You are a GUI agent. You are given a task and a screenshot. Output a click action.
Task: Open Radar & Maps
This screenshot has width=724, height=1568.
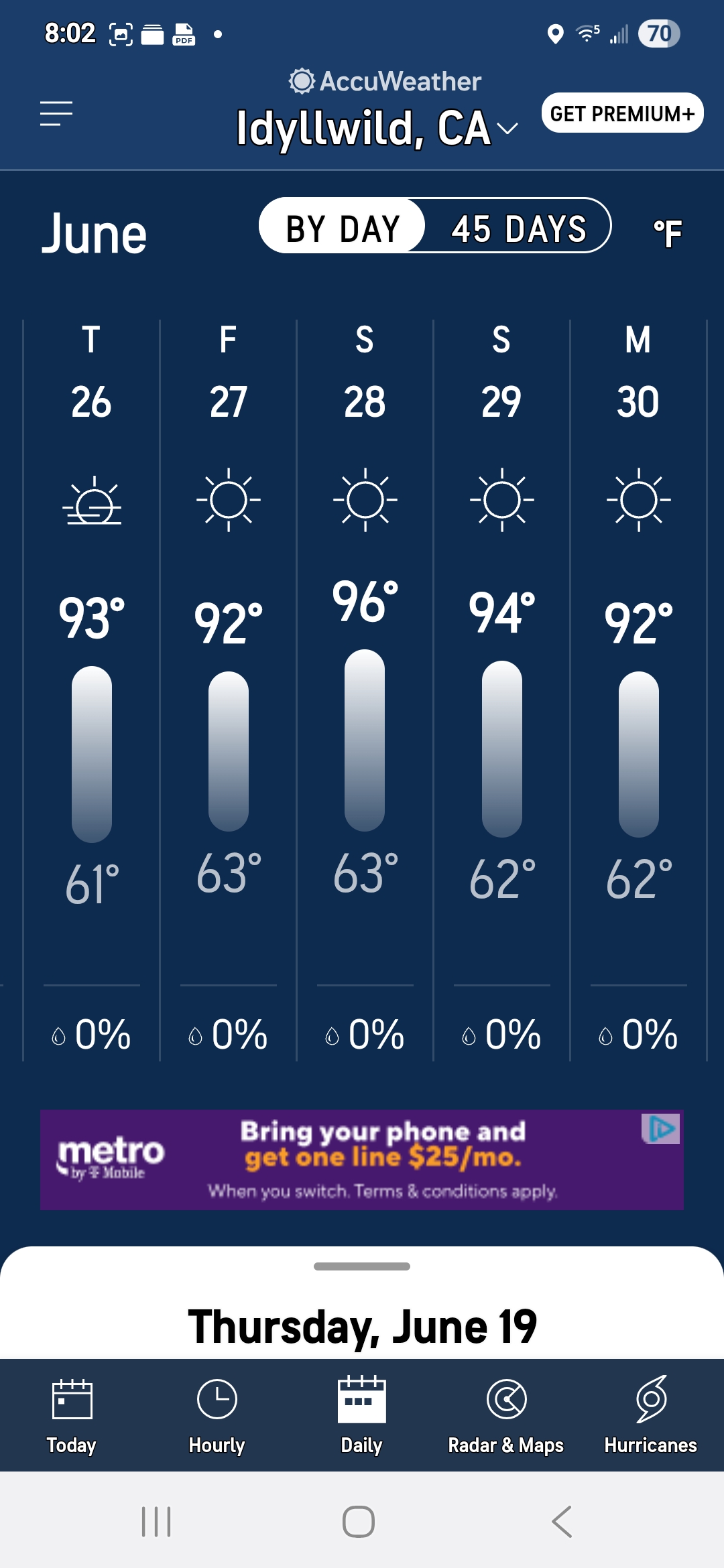point(506,1415)
